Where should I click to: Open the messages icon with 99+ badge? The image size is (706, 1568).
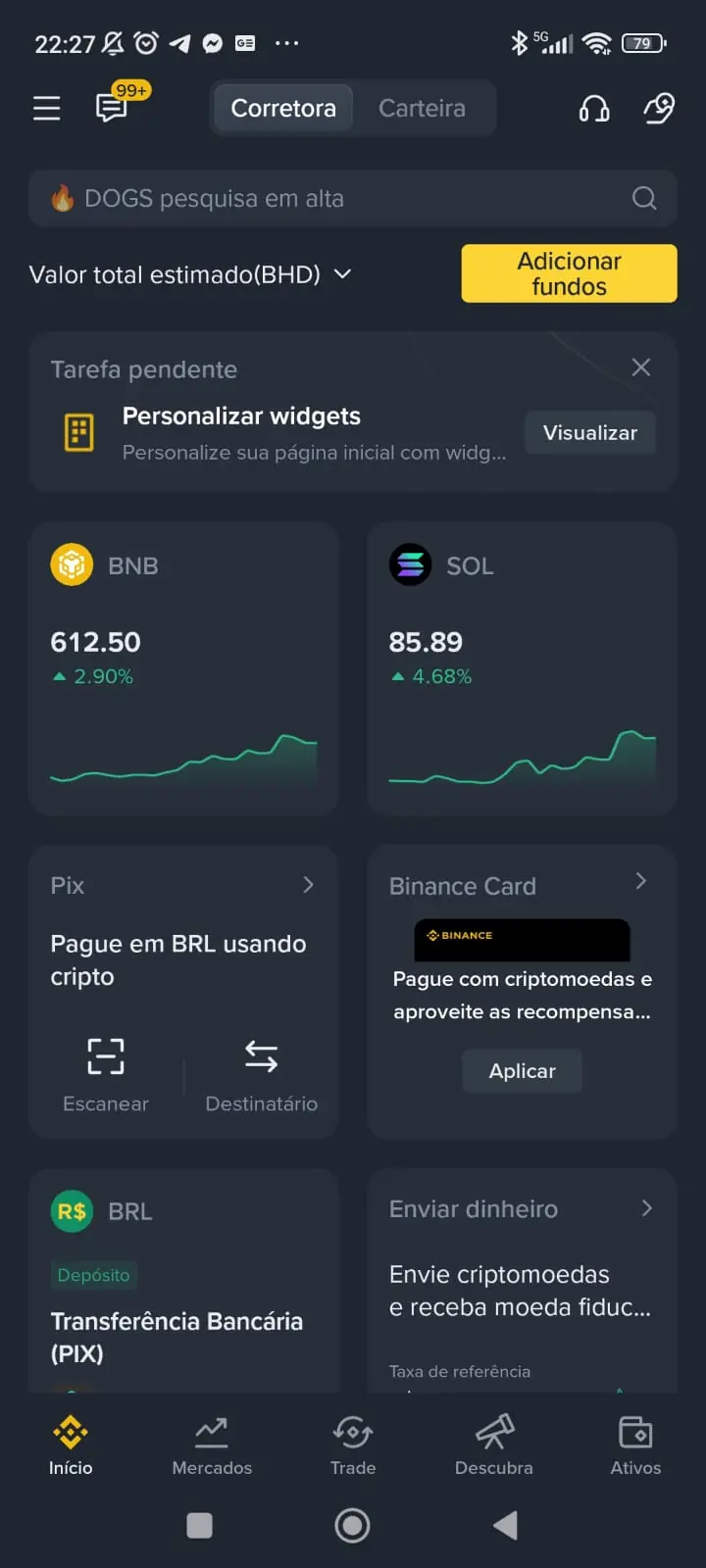tap(112, 107)
